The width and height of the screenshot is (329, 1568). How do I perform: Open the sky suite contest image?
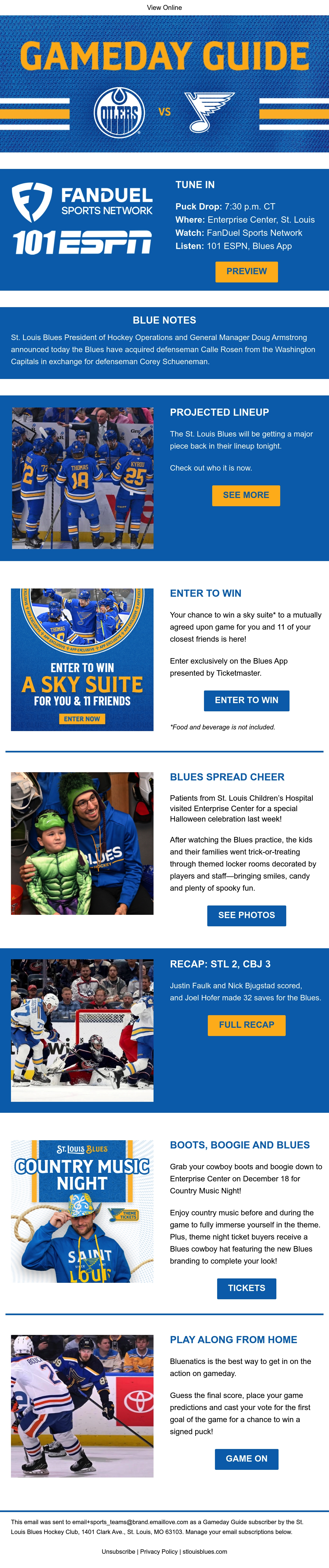(x=82, y=660)
